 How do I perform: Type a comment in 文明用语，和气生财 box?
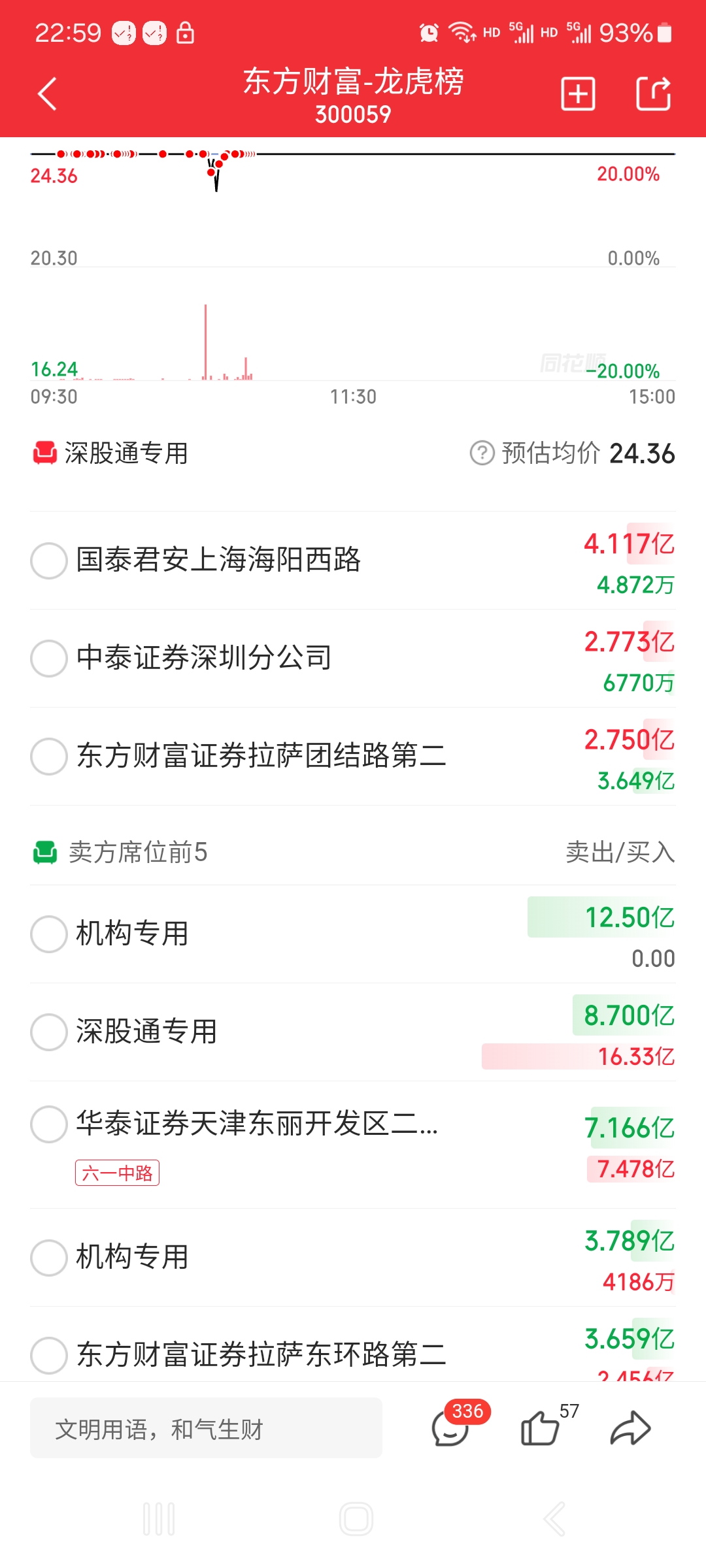coord(206,1429)
